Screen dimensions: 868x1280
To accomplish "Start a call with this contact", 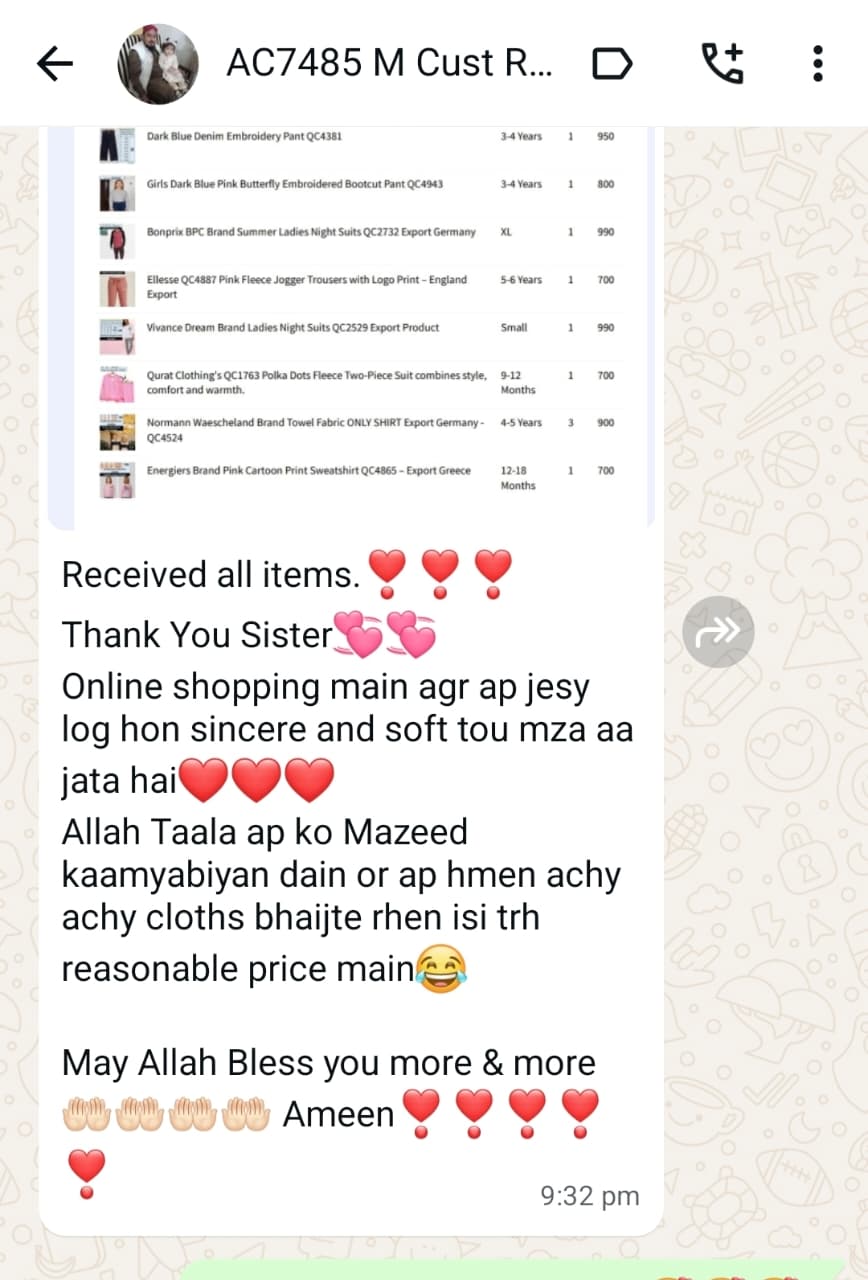I will pos(721,64).
